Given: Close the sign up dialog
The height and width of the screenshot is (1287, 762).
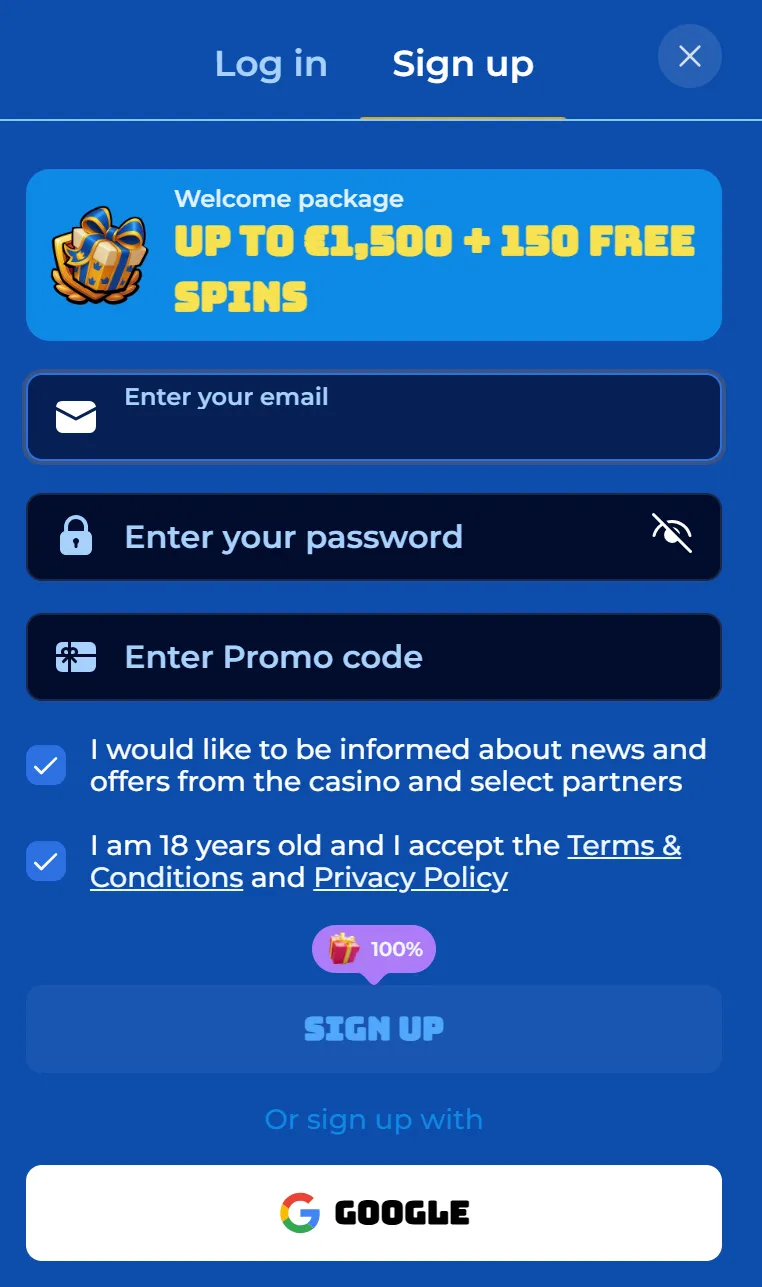Looking at the screenshot, I should coord(689,57).
